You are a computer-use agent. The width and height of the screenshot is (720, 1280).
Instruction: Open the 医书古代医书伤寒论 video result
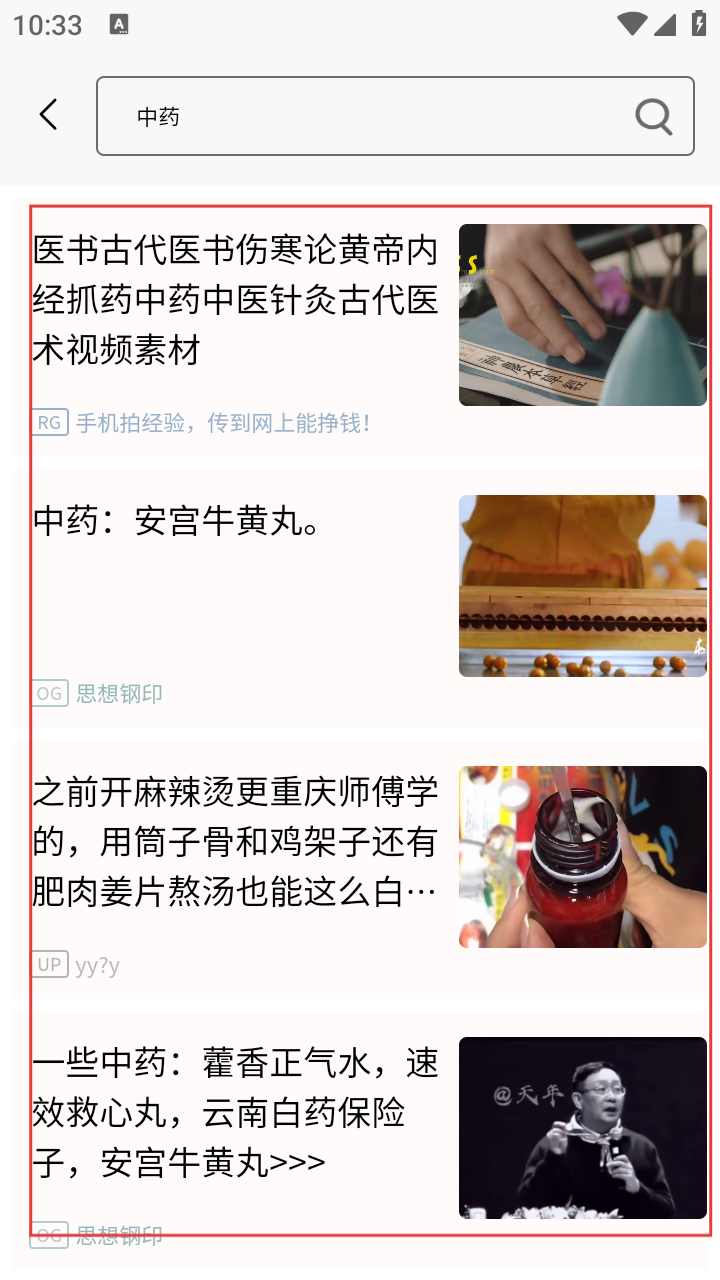pyautogui.click(x=236, y=300)
